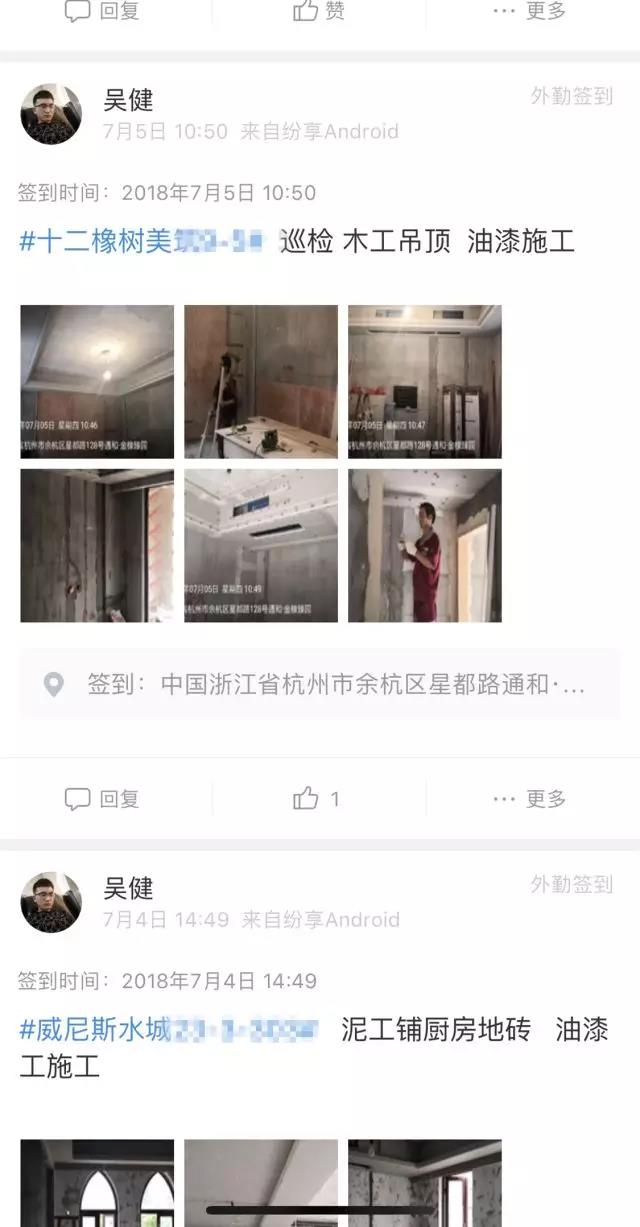Open 更多 options under July 5 post

(x=530, y=799)
